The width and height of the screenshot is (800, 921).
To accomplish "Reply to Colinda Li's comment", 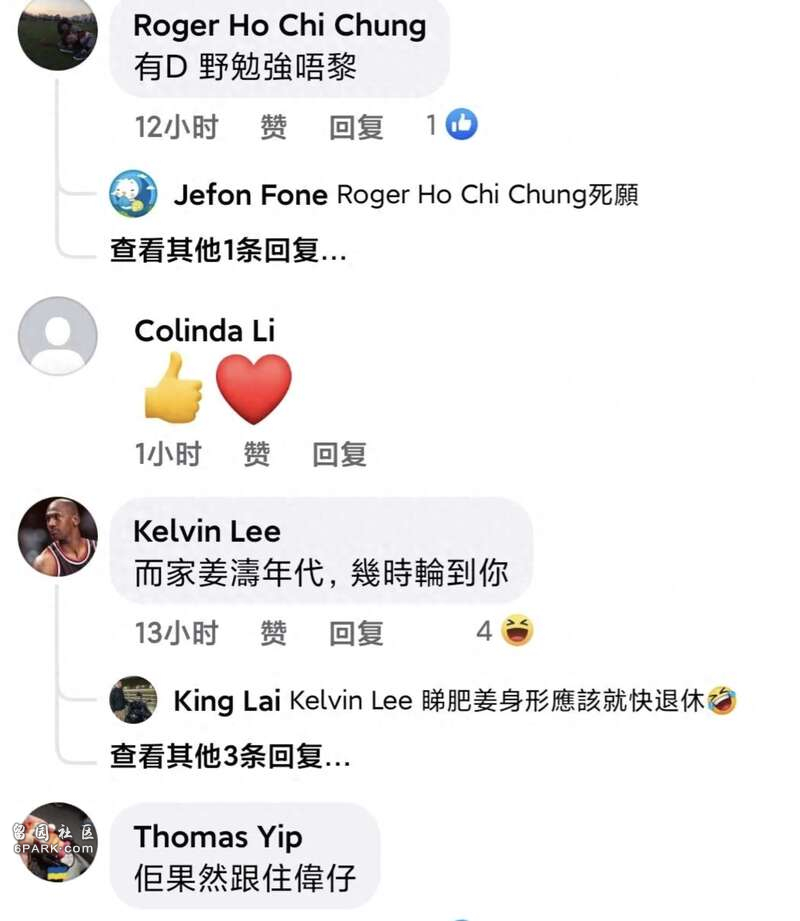I will click(339, 455).
